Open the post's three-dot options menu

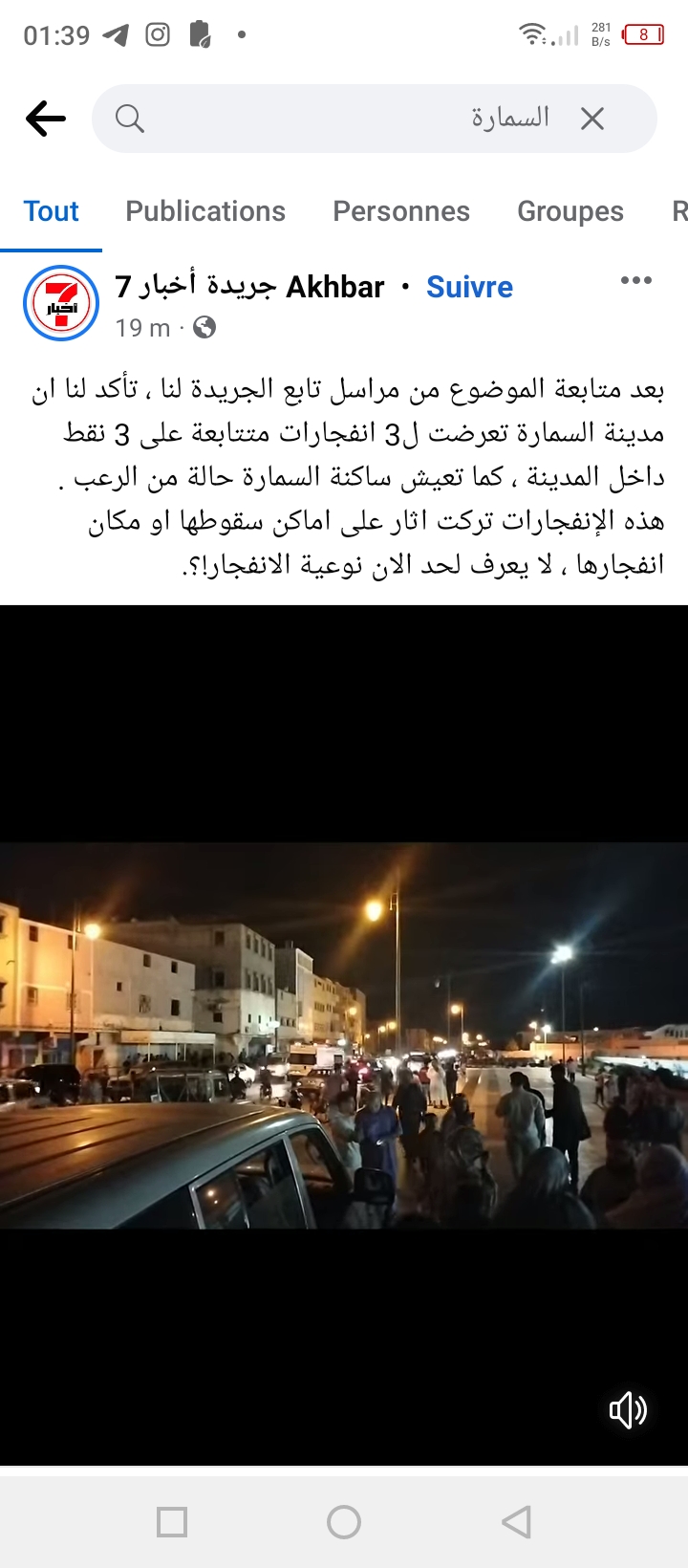[x=635, y=280]
